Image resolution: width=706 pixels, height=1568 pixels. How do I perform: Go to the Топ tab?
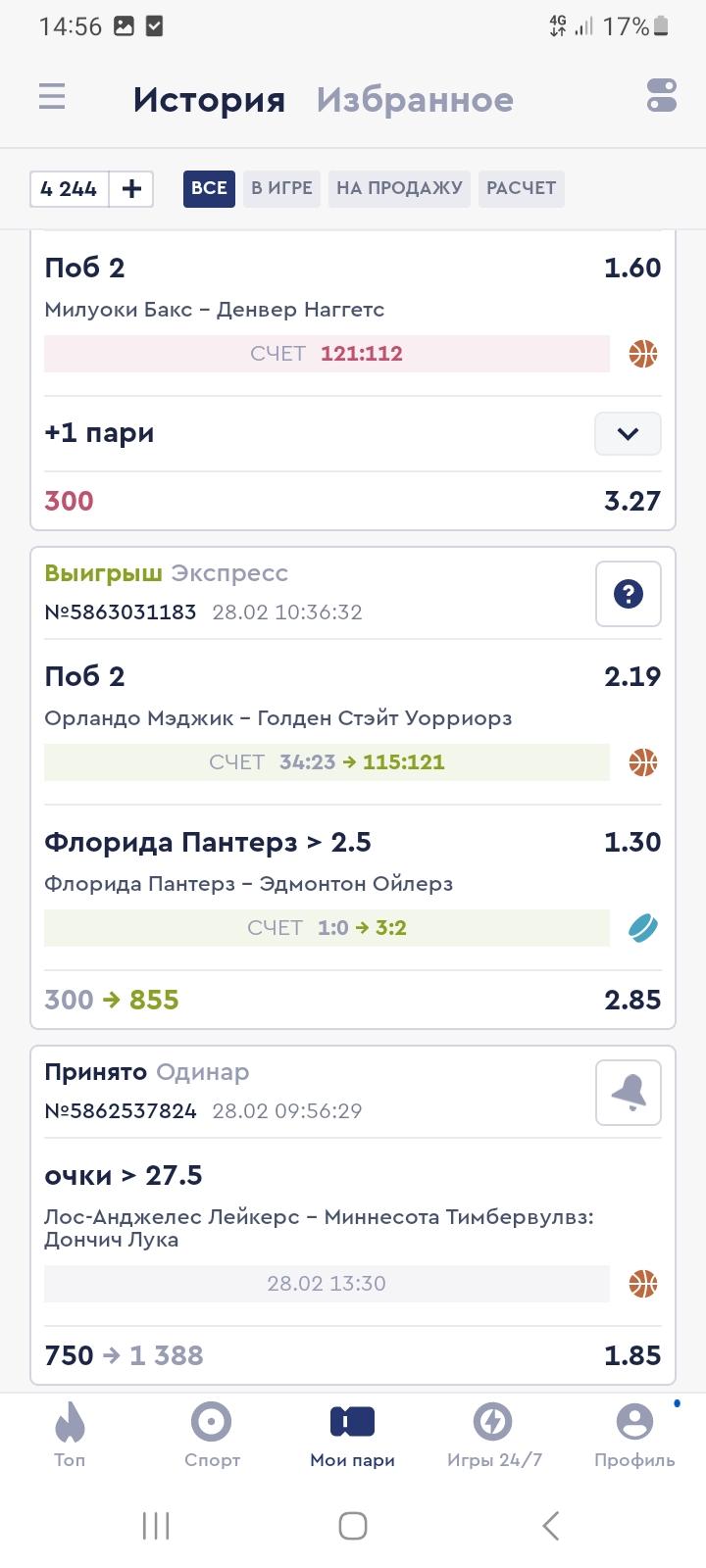(x=70, y=1435)
